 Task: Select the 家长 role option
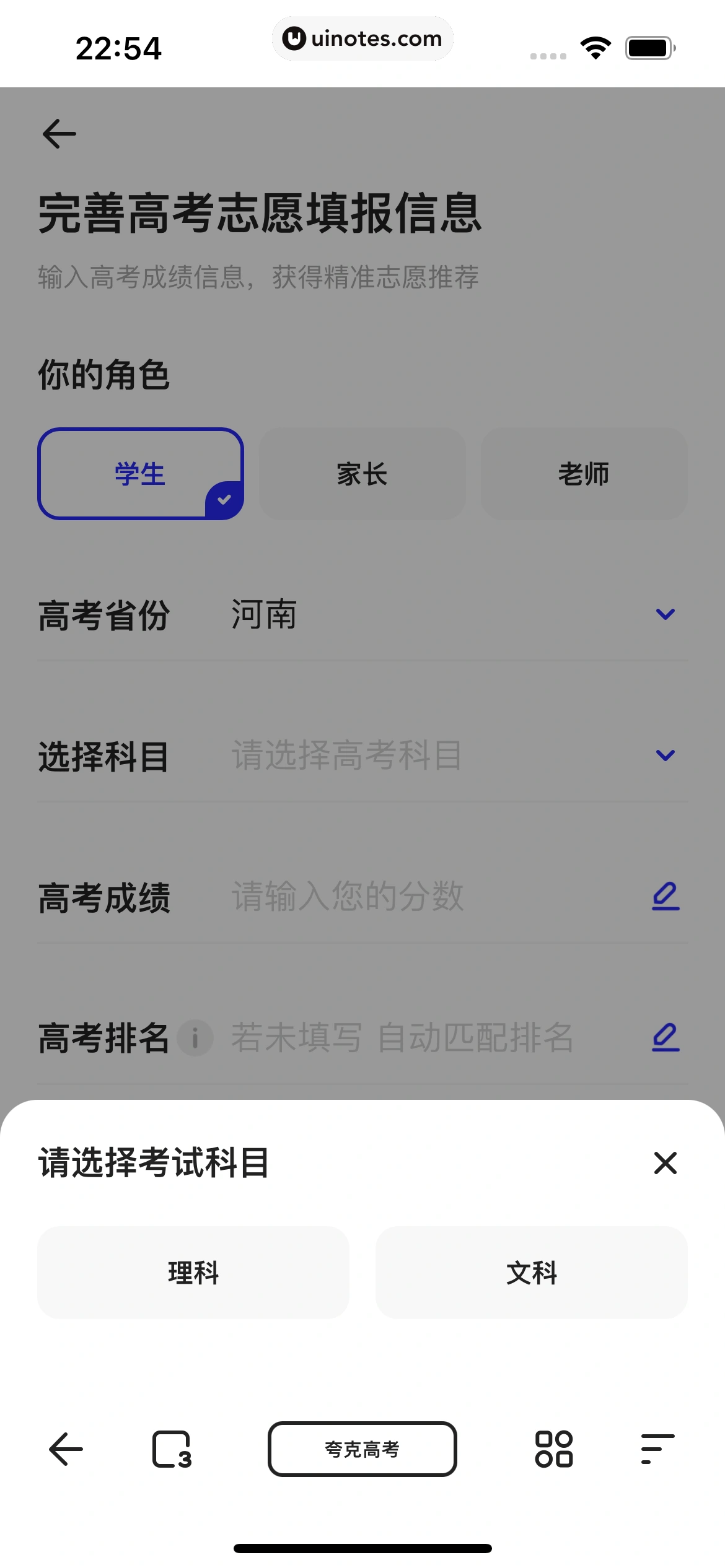362,473
